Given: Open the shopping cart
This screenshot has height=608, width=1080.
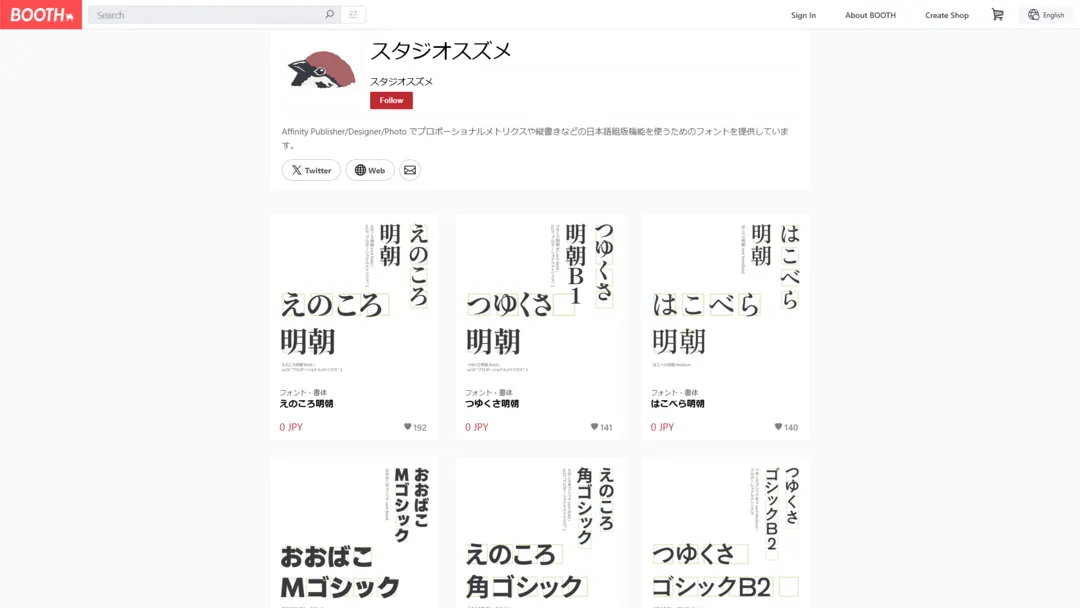Looking at the screenshot, I should [x=997, y=15].
